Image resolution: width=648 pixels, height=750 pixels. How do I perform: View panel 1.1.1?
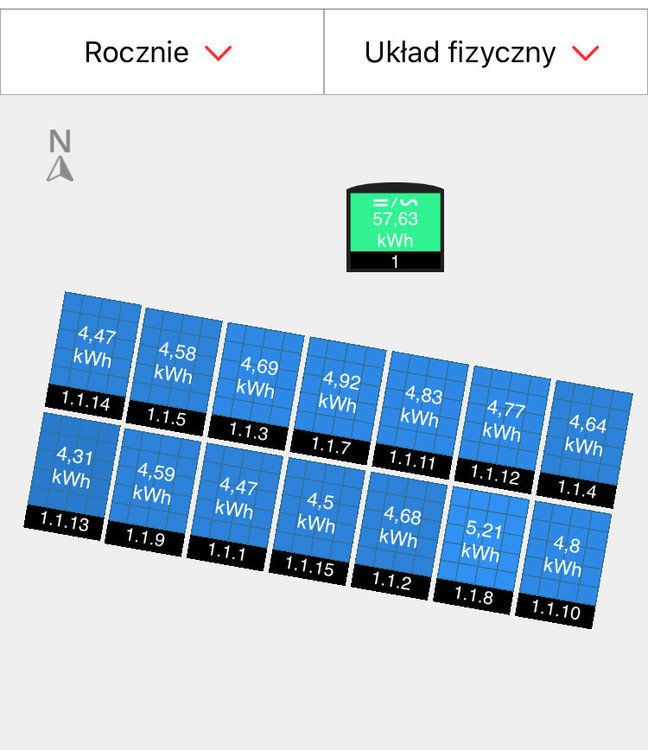tap(235, 499)
